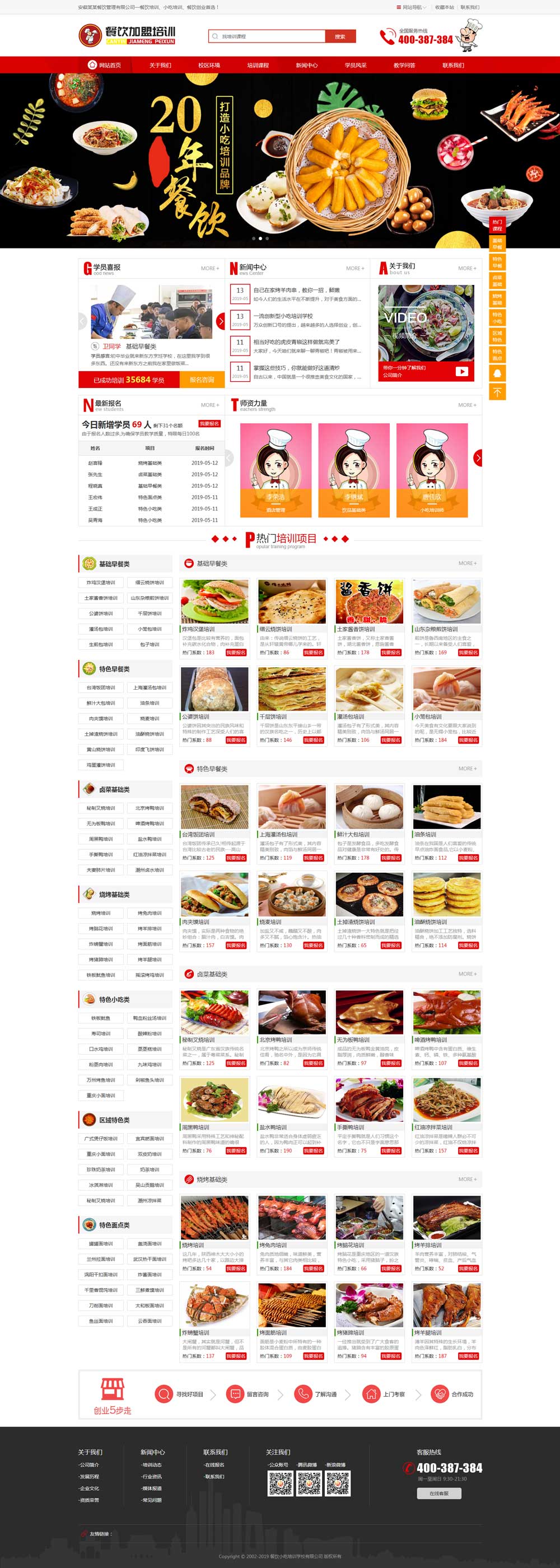Open 留言咨询 in the 创业5步走 strip
This screenshot has width=560, height=1568.
250,1394
